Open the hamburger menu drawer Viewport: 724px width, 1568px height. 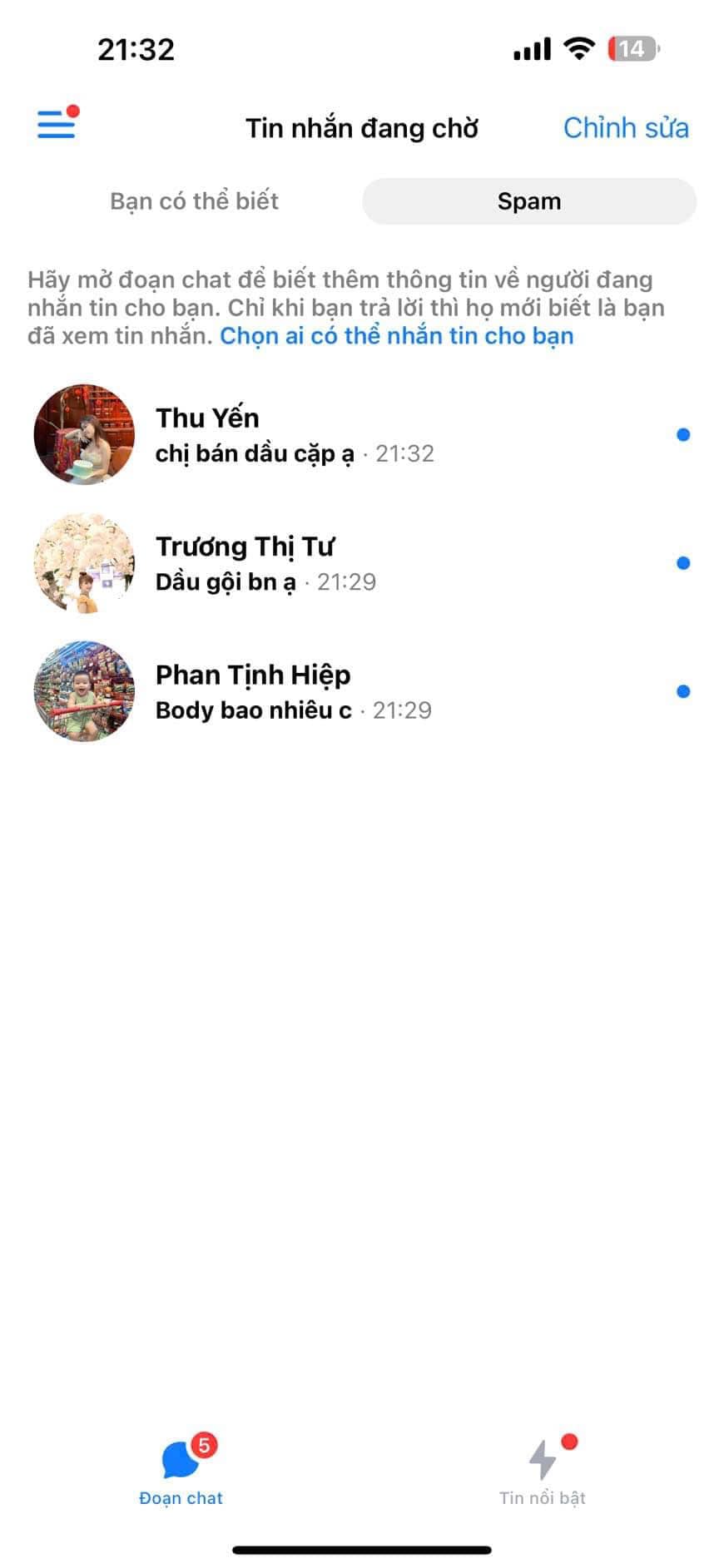[x=56, y=126]
